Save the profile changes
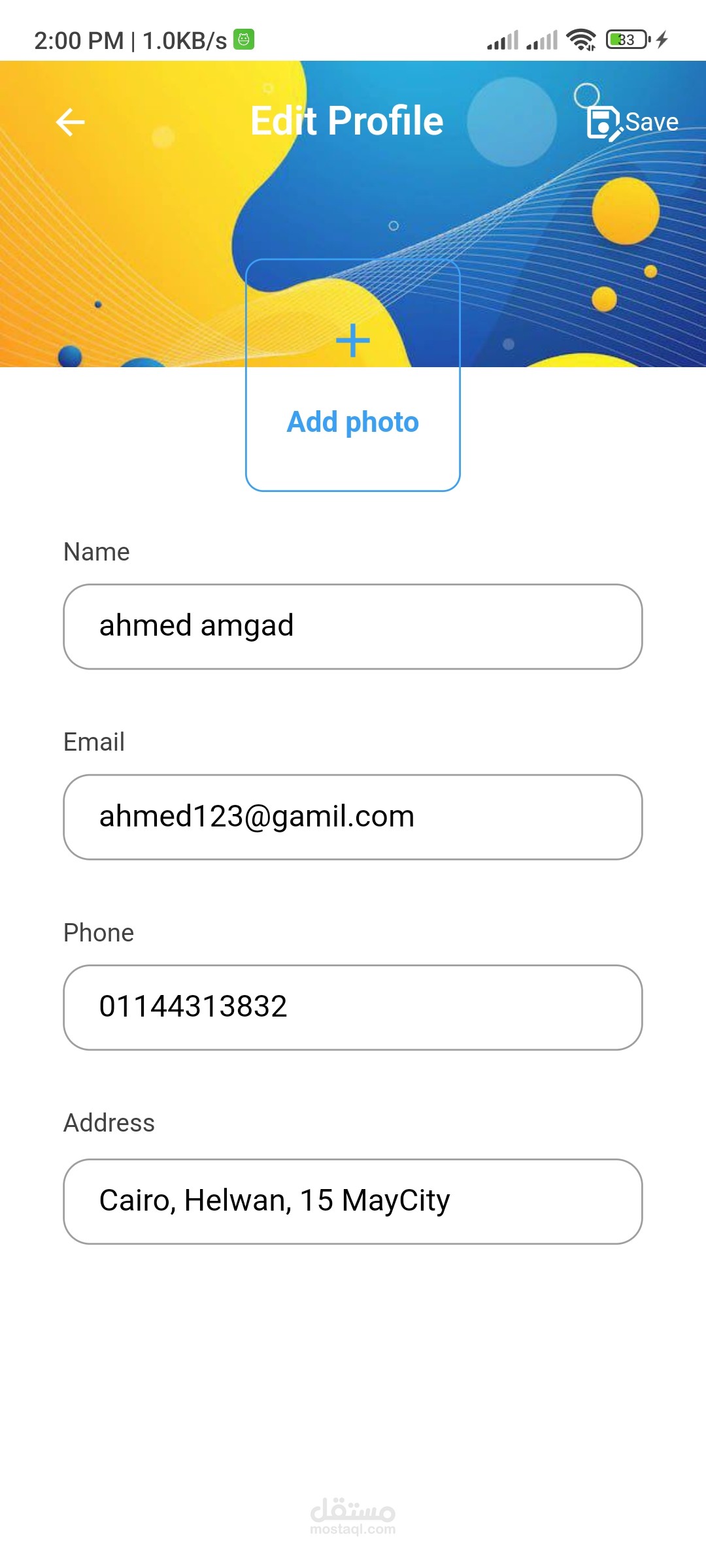706x1568 pixels. tap(633, 122)
